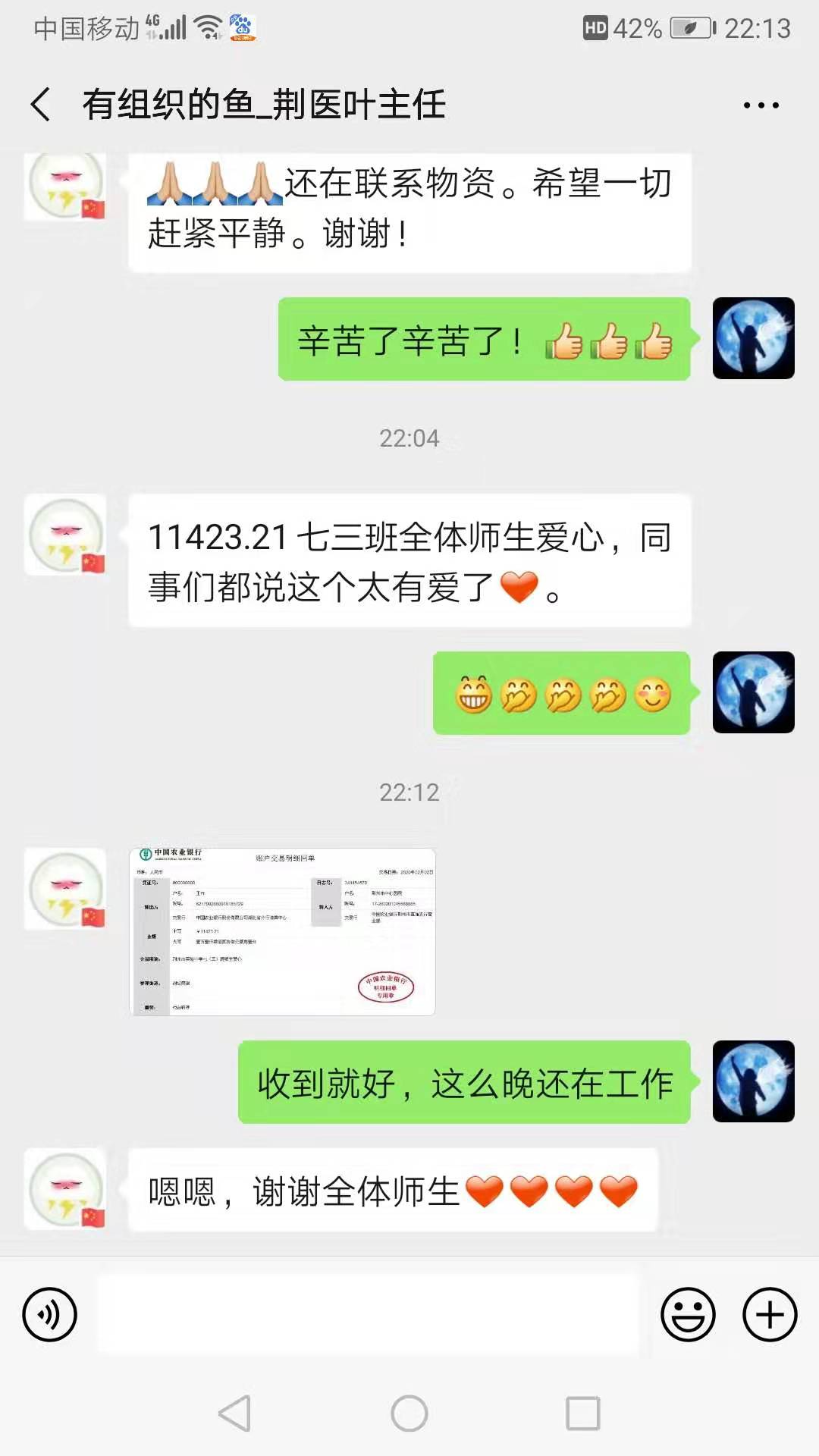The width and height of the screenshot is (819, 1456).
Task: Switch to voice message input
Action: [50, 1314]
